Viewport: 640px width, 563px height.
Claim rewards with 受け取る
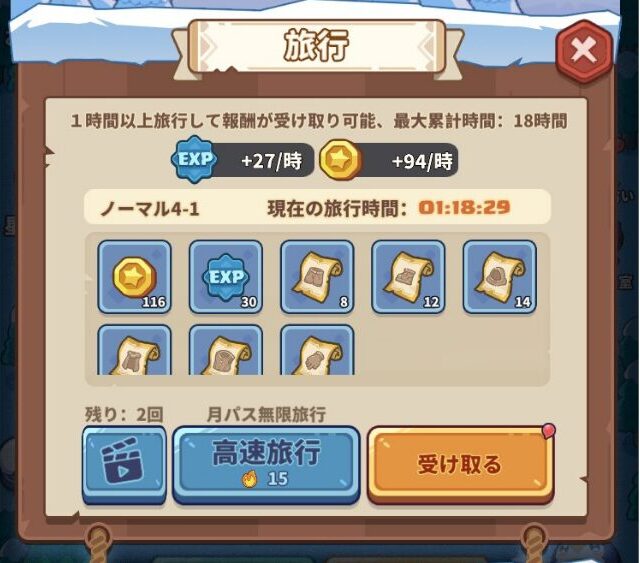(x=459, y=464)
